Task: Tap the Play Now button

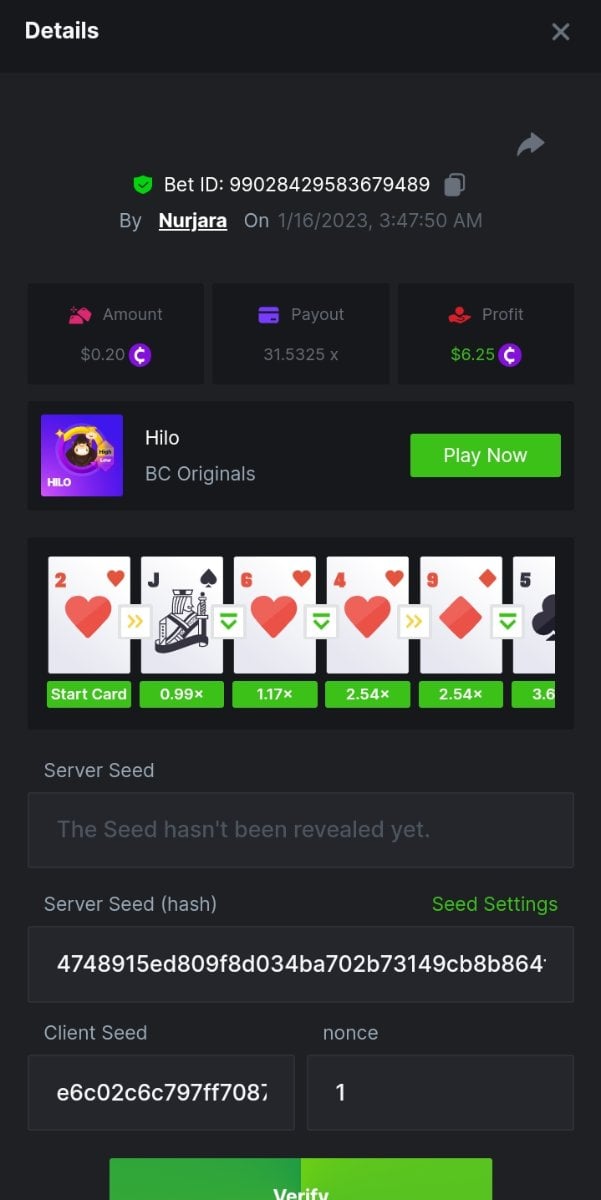Action: tap(485, 455)
